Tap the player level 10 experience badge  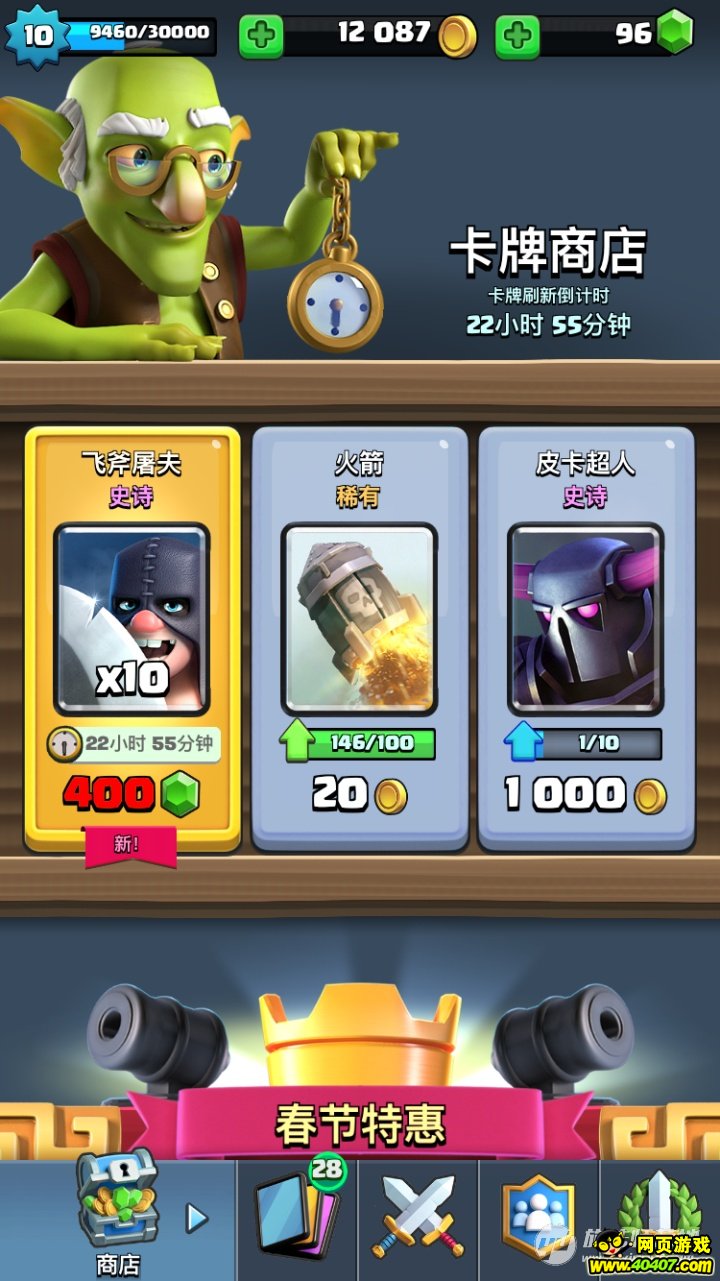(37, 36)
